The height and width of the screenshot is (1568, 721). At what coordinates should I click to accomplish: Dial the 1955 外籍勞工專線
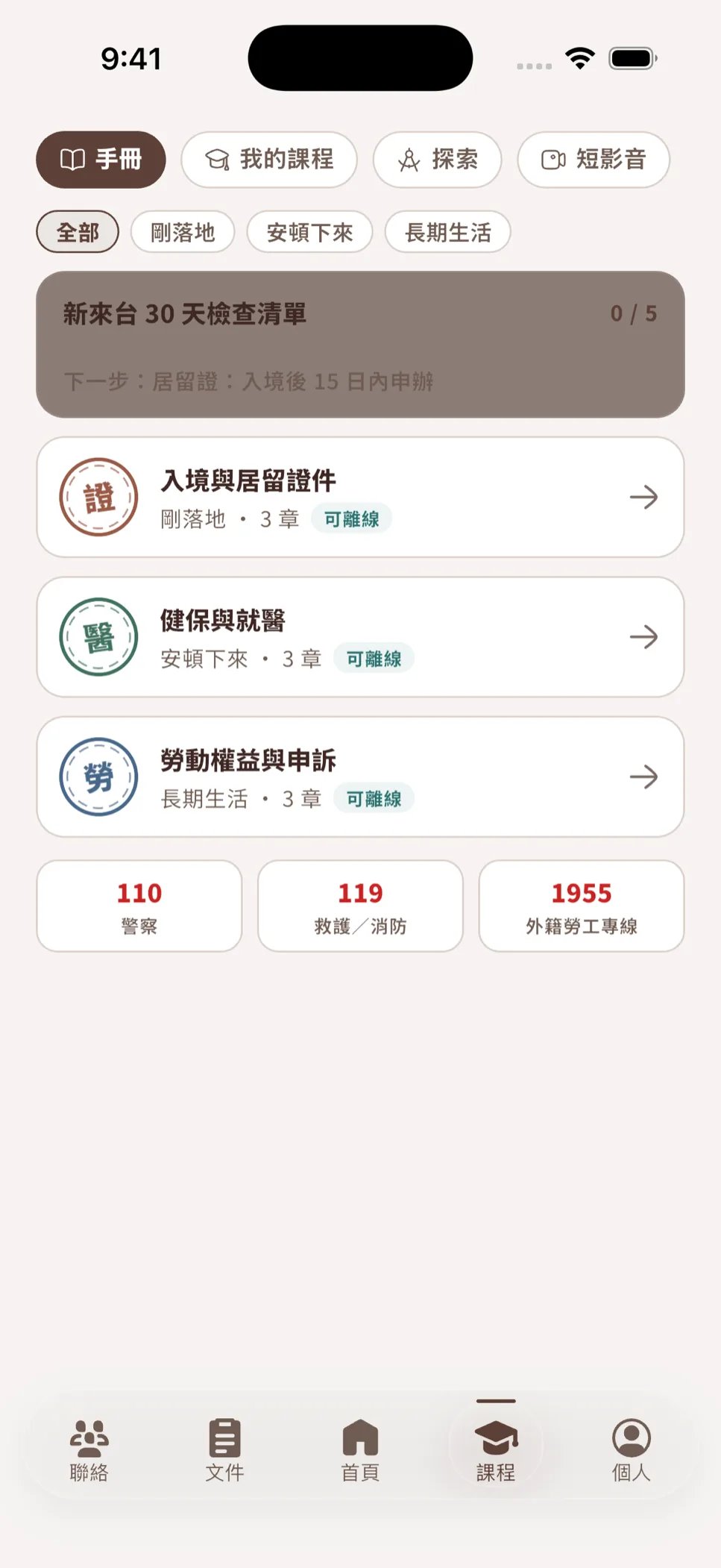582,906
